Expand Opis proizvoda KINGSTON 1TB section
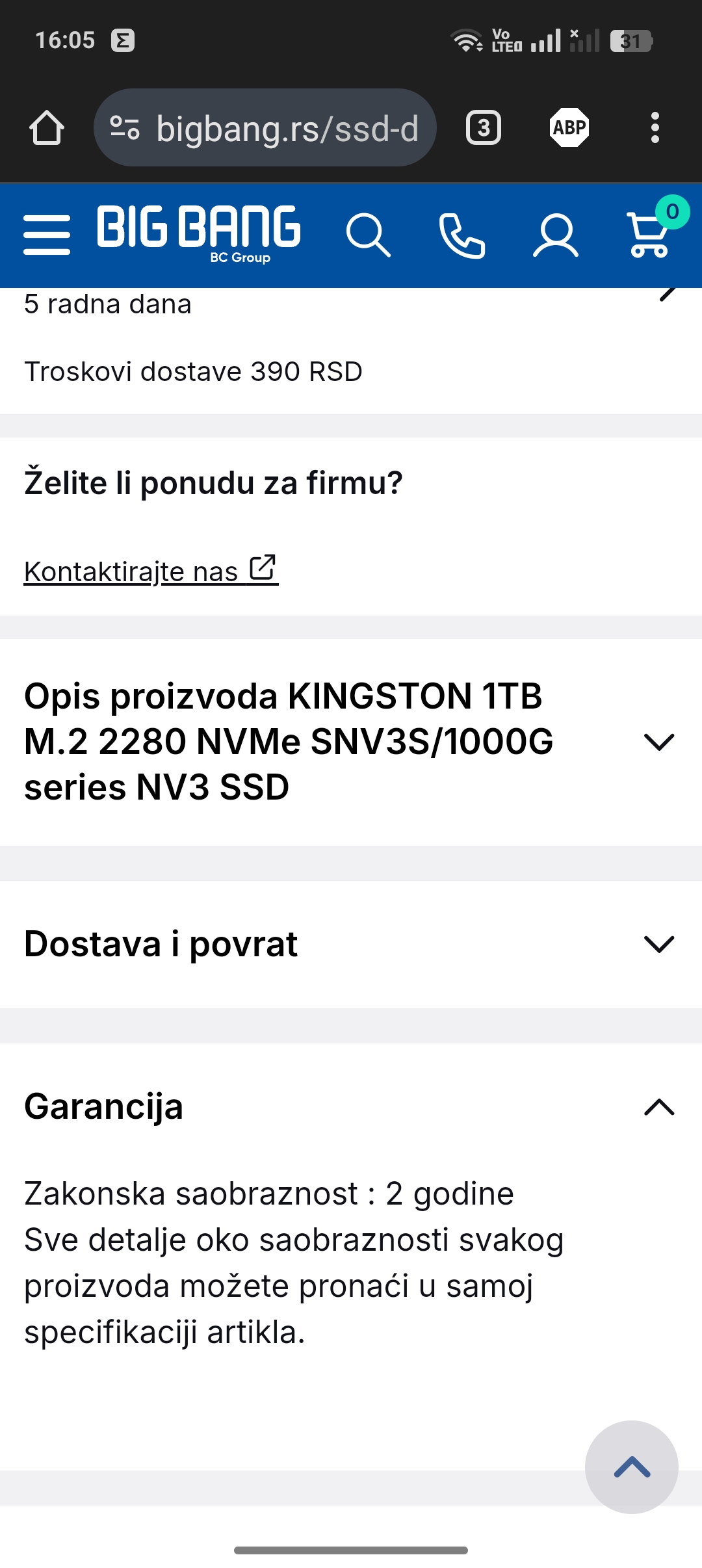This screenshot has height=1568, width=702. [351, 742]
